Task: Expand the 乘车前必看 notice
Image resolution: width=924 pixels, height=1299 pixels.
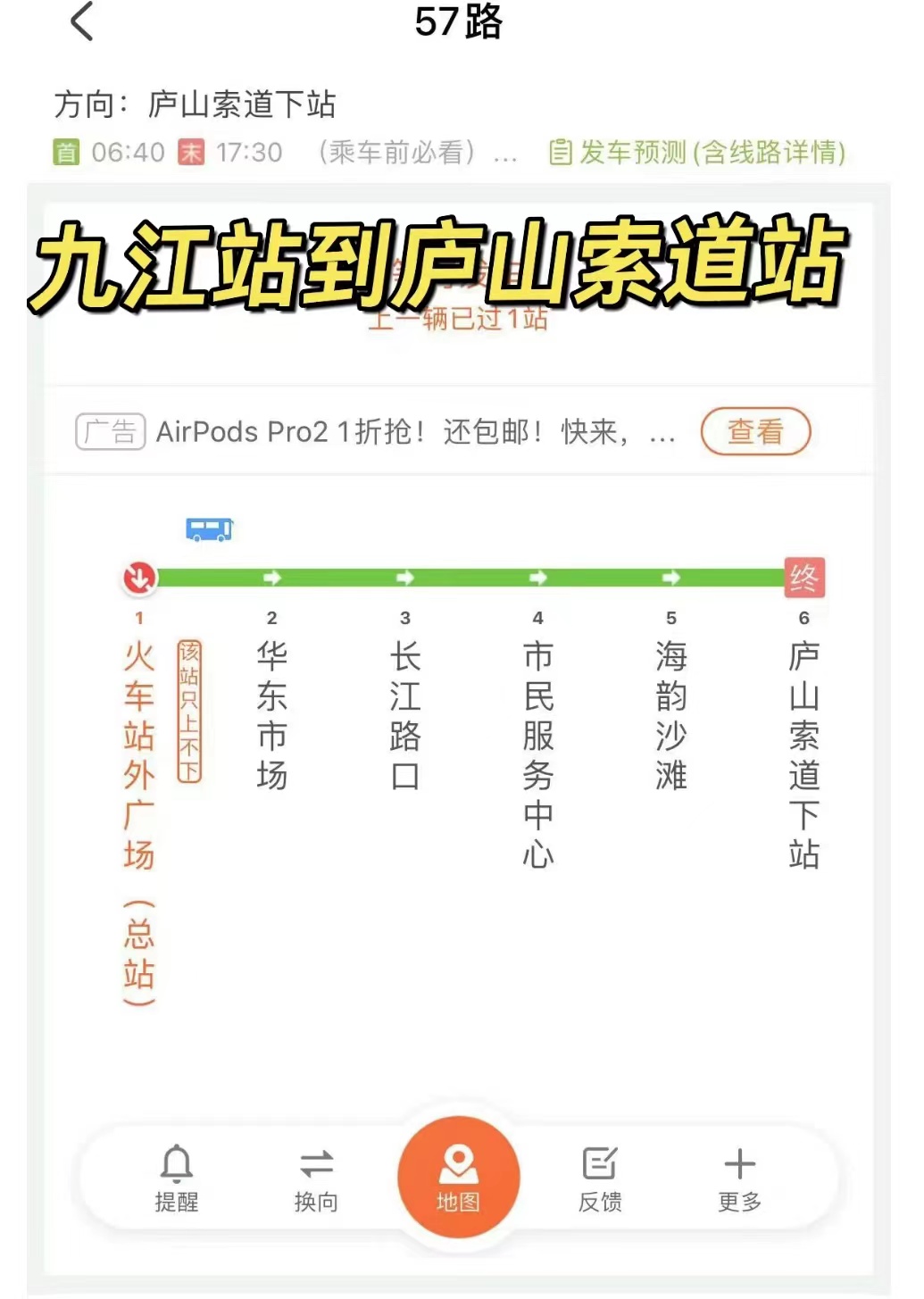Action: coord(417,153)
